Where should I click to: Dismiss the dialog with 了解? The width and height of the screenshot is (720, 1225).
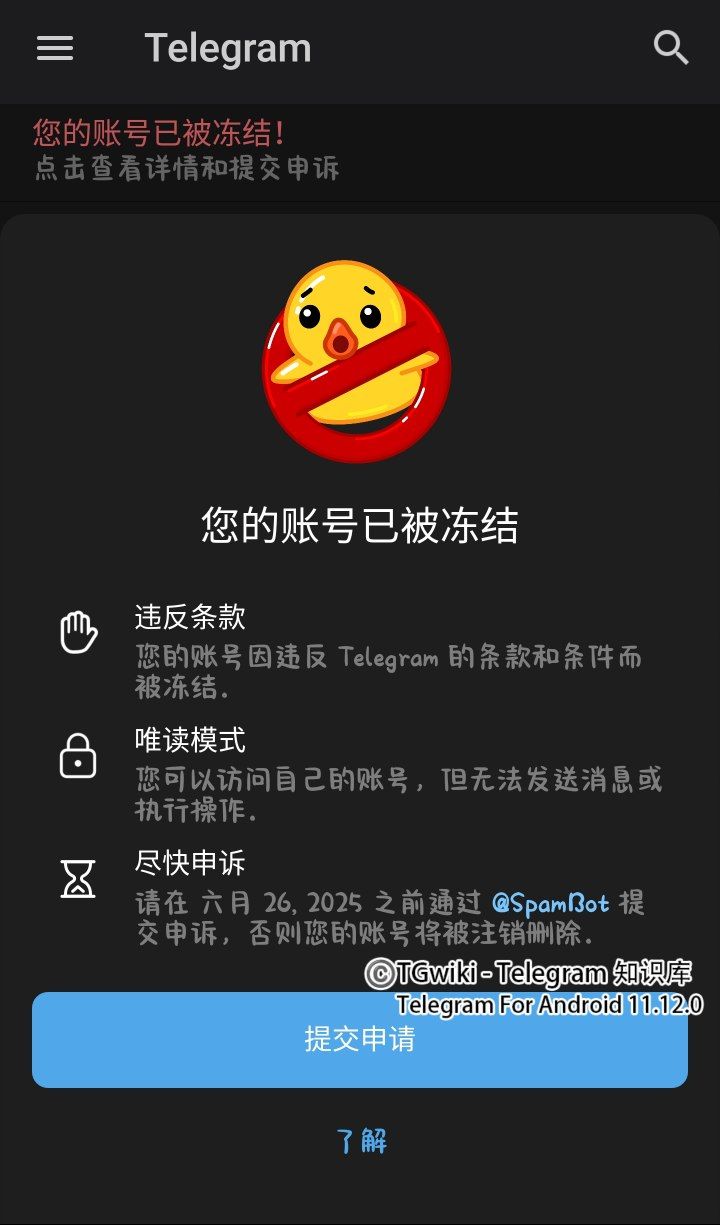click(x=360, y=1140)
